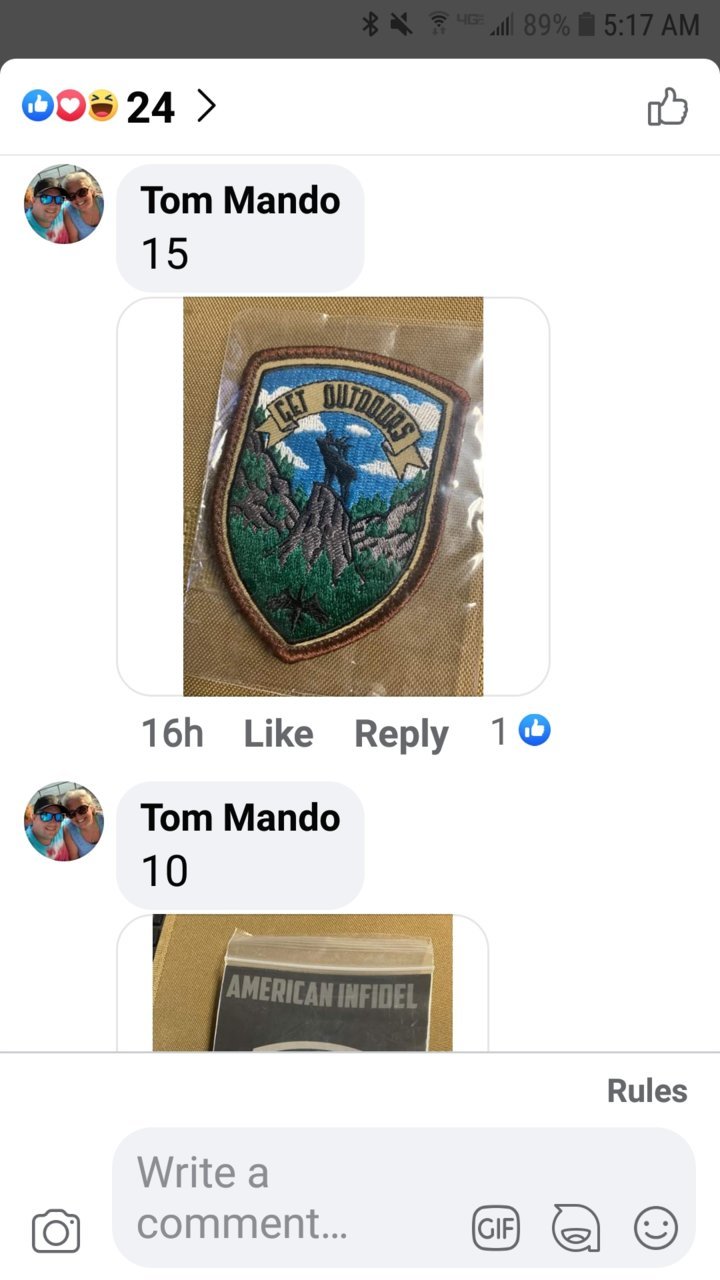Viewport: 720px width, 1280px height.
Task: Open the group Rules
Action: tap(647, 1090)
